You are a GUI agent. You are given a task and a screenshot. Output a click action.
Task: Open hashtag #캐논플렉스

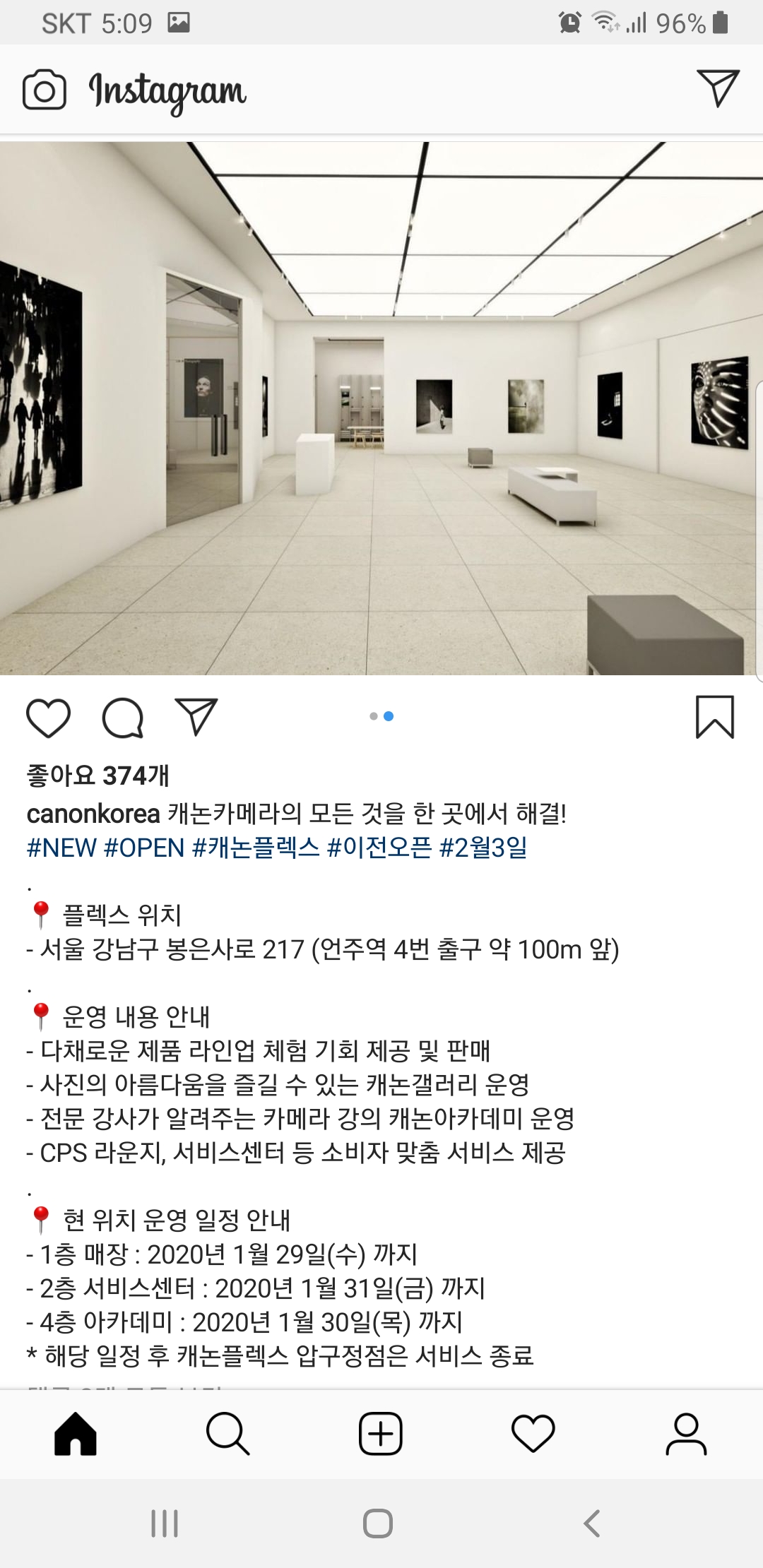[x=256, y=848]
